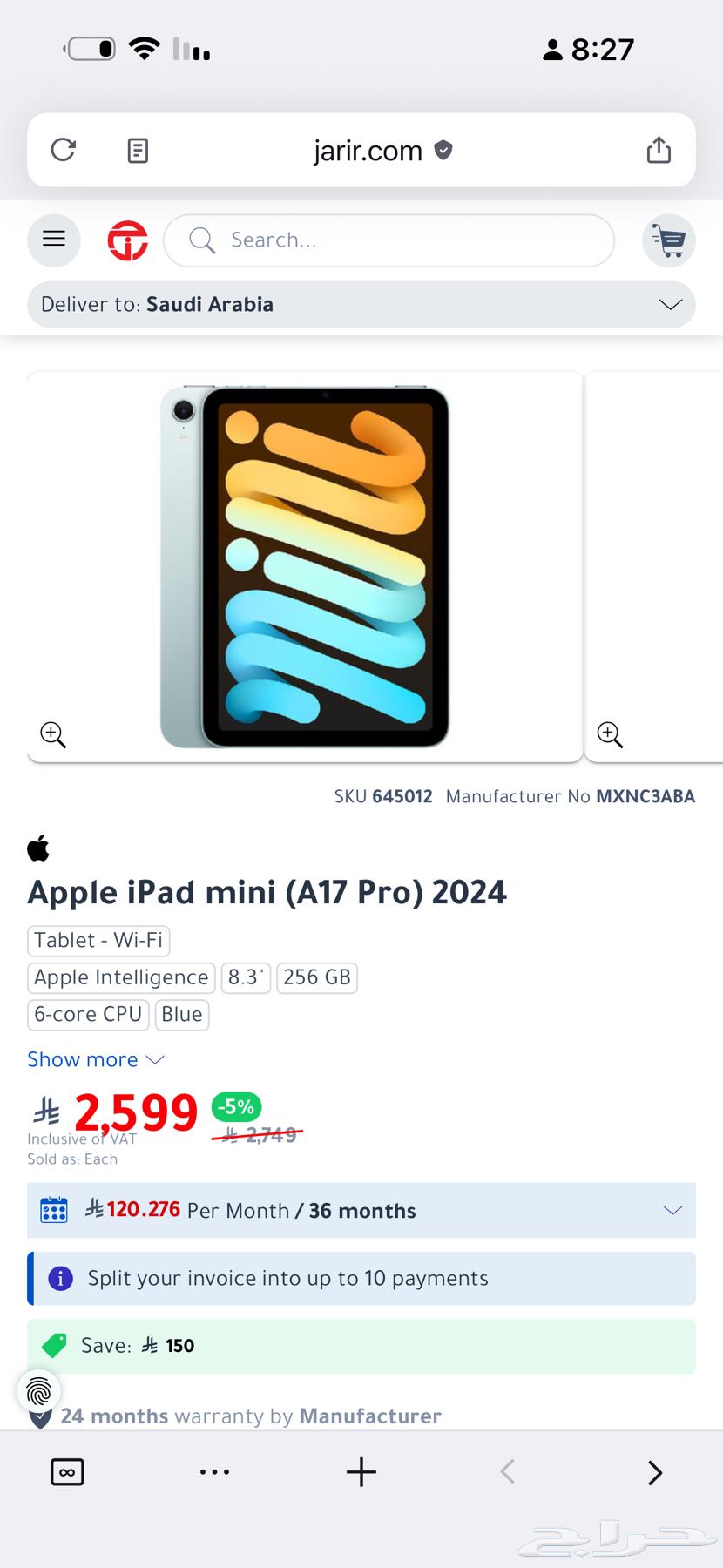Open the hamburger navigation menu
Image resolution: width=723 pixels, height=1568 pixels.
click(53, 240)
